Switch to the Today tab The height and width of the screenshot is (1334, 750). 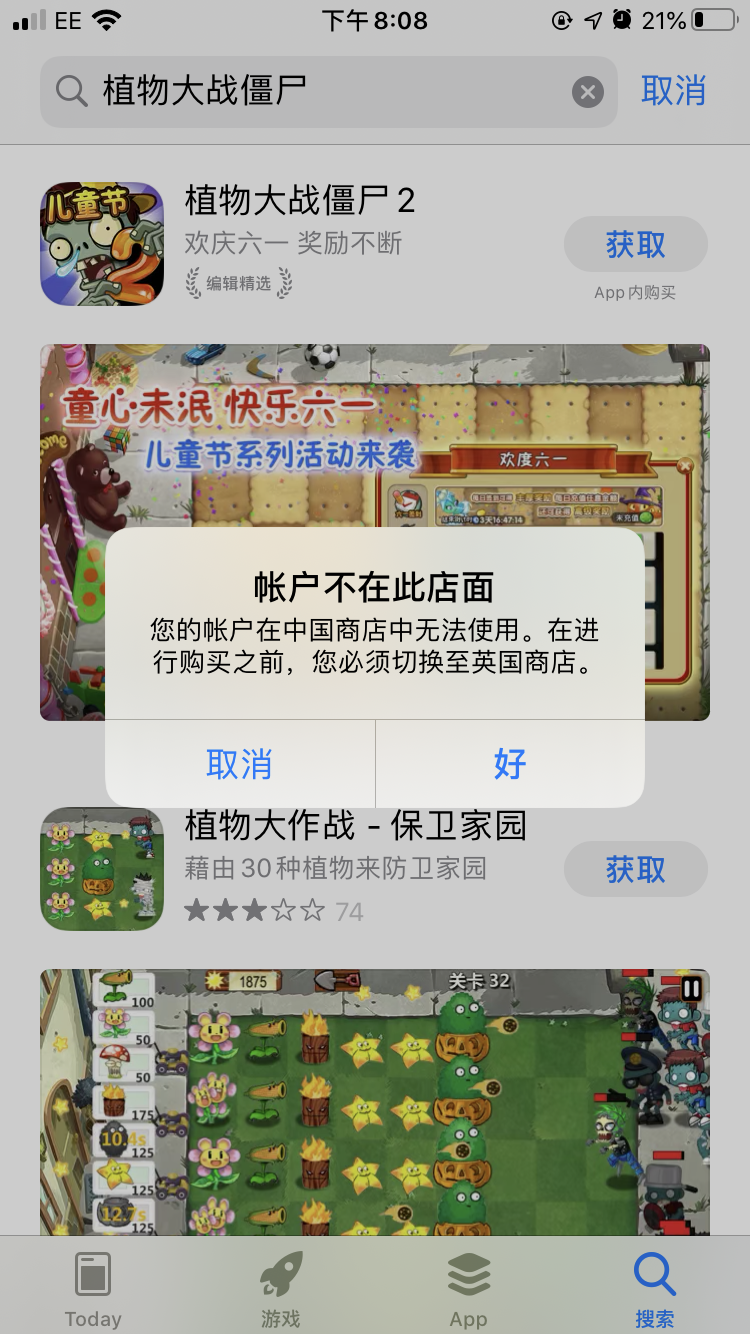coord(93,1290)
